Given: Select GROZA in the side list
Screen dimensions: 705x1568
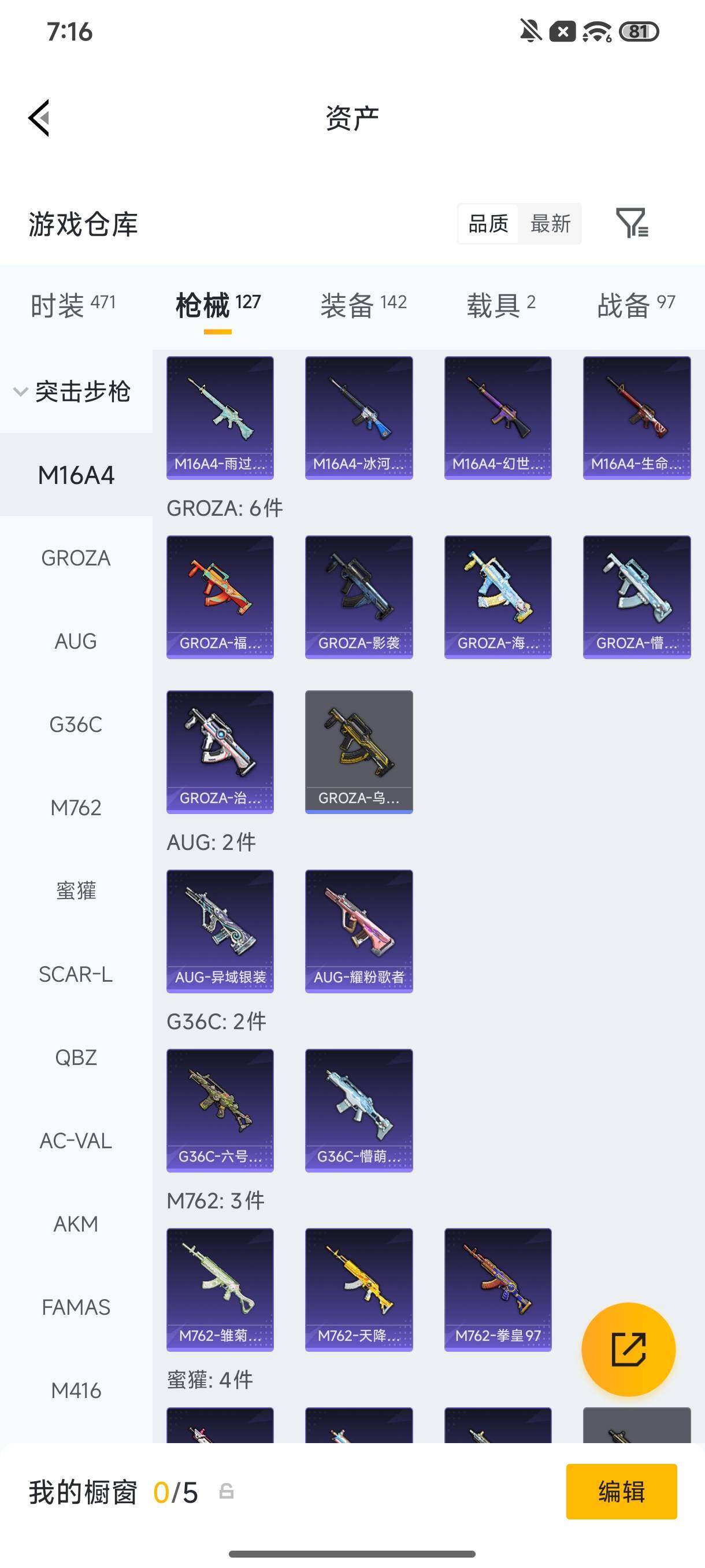Looking at the screenshot, I should pyautogui.click(x=76, y=558).
